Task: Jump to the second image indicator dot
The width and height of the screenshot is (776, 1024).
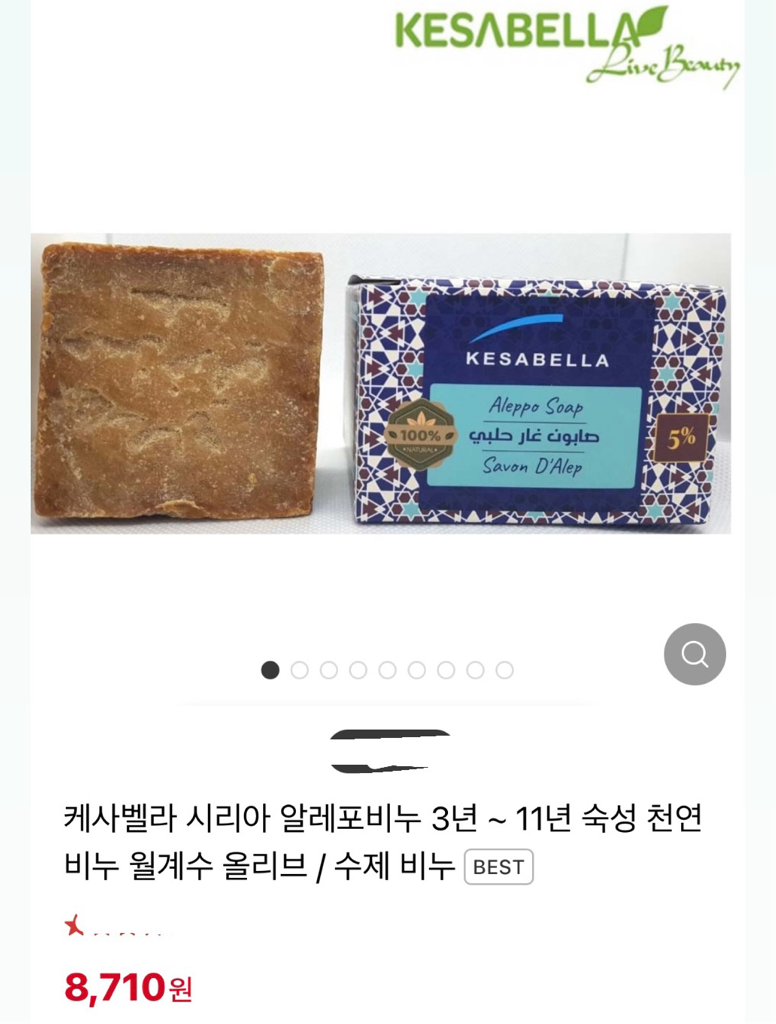Action: 299,670
